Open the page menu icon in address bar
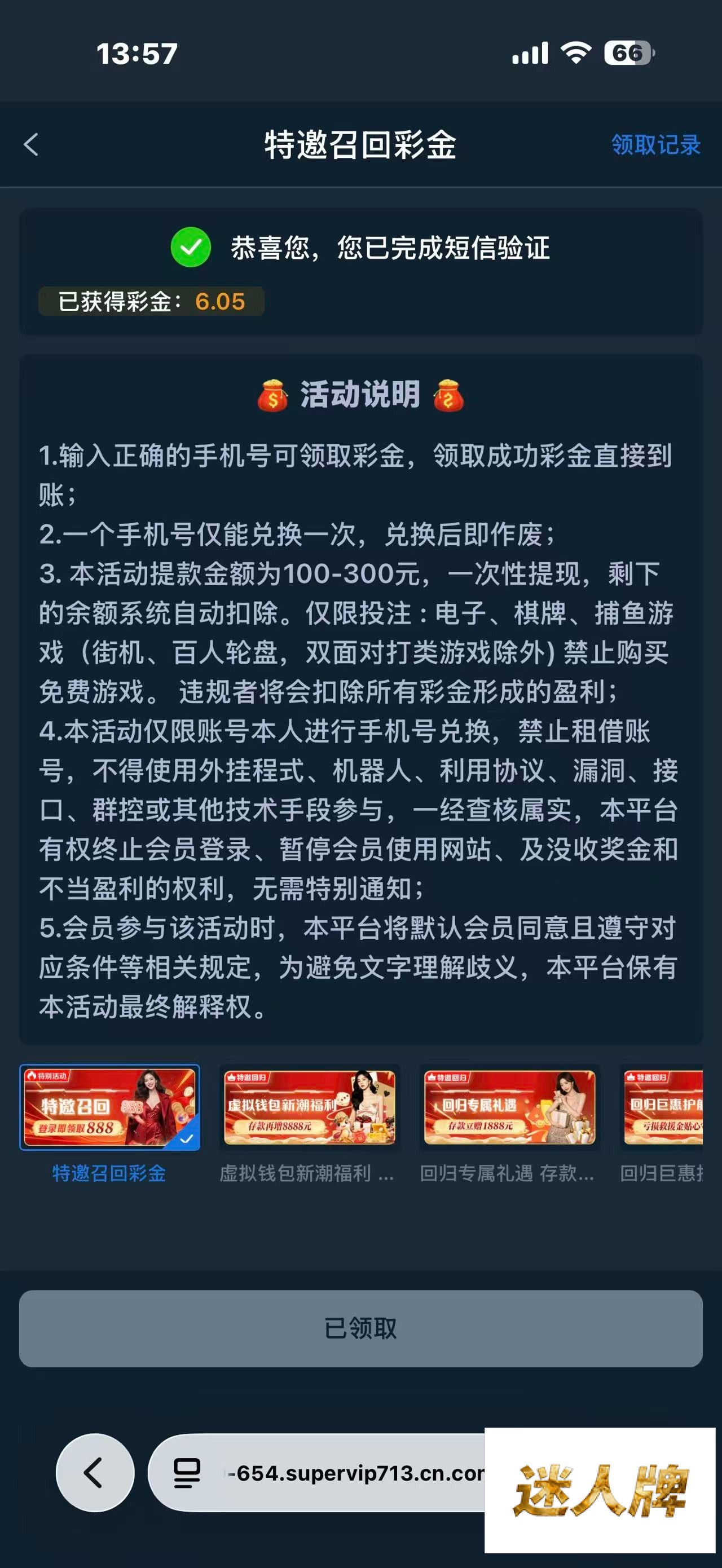The width and height of the screenshot is (722, 1568). (x=187, y=1473)
